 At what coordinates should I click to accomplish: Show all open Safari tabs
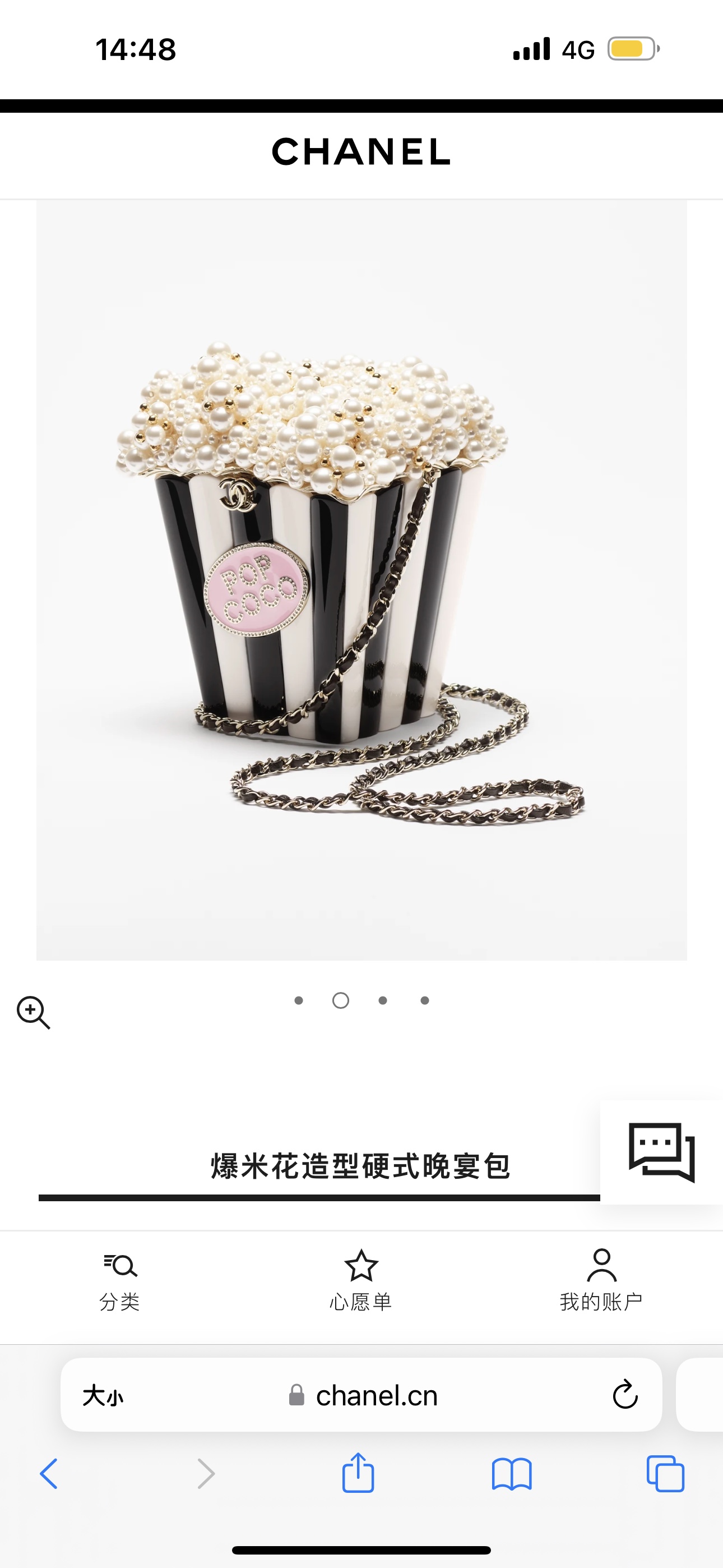(665, 1474)
